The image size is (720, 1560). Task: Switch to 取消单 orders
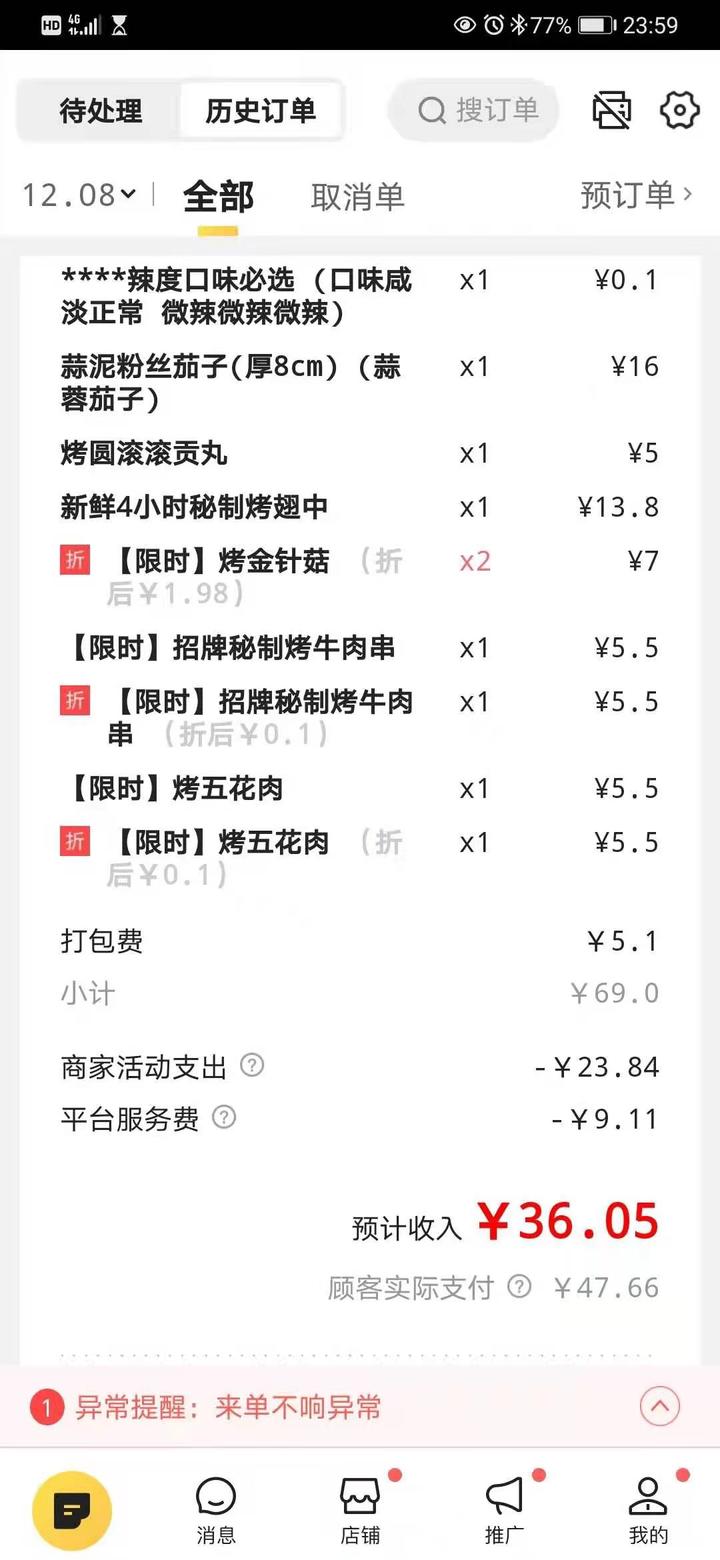357,197
